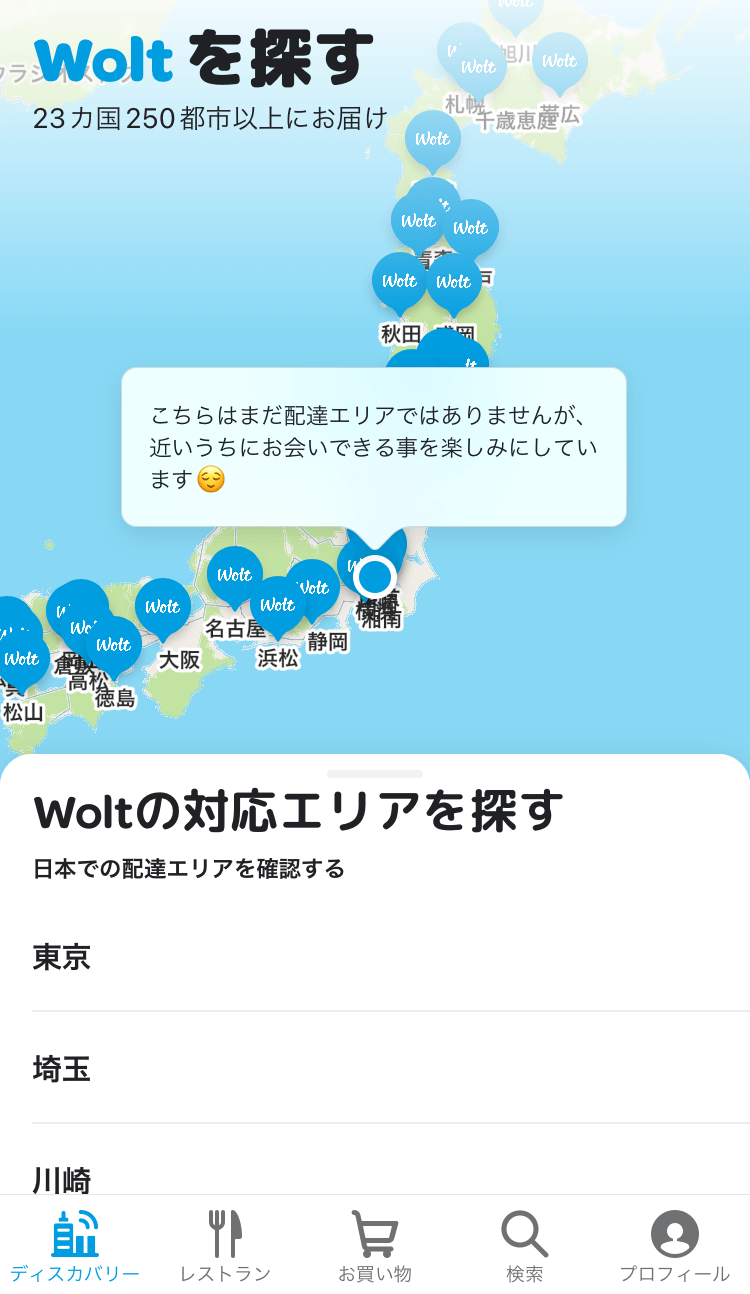Select the Wolt pin above 名古屋
The width and height of the screenshot is (750, 1294).
click(234, 574)
